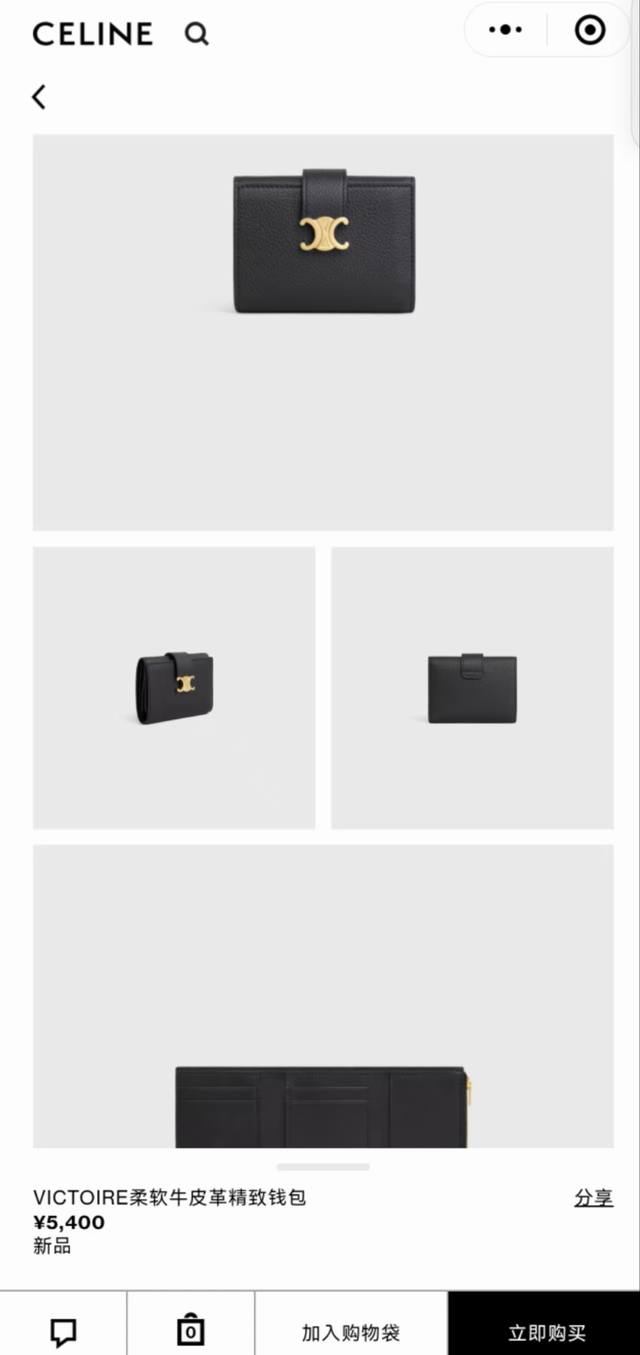Tap the 分享 share link
Image resolution: width=640 pixels, height=1355 pixels.
tap(593, 1197)
